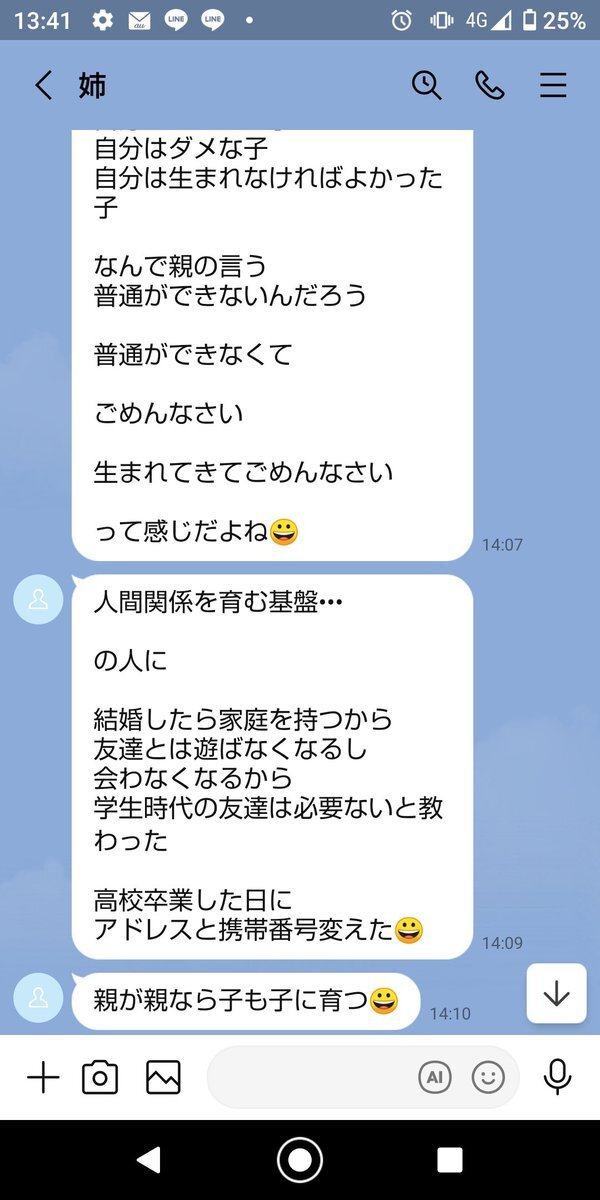Open the plus attachment menu
This screenshot has width=600, height=1200.
click(43, 1077)
